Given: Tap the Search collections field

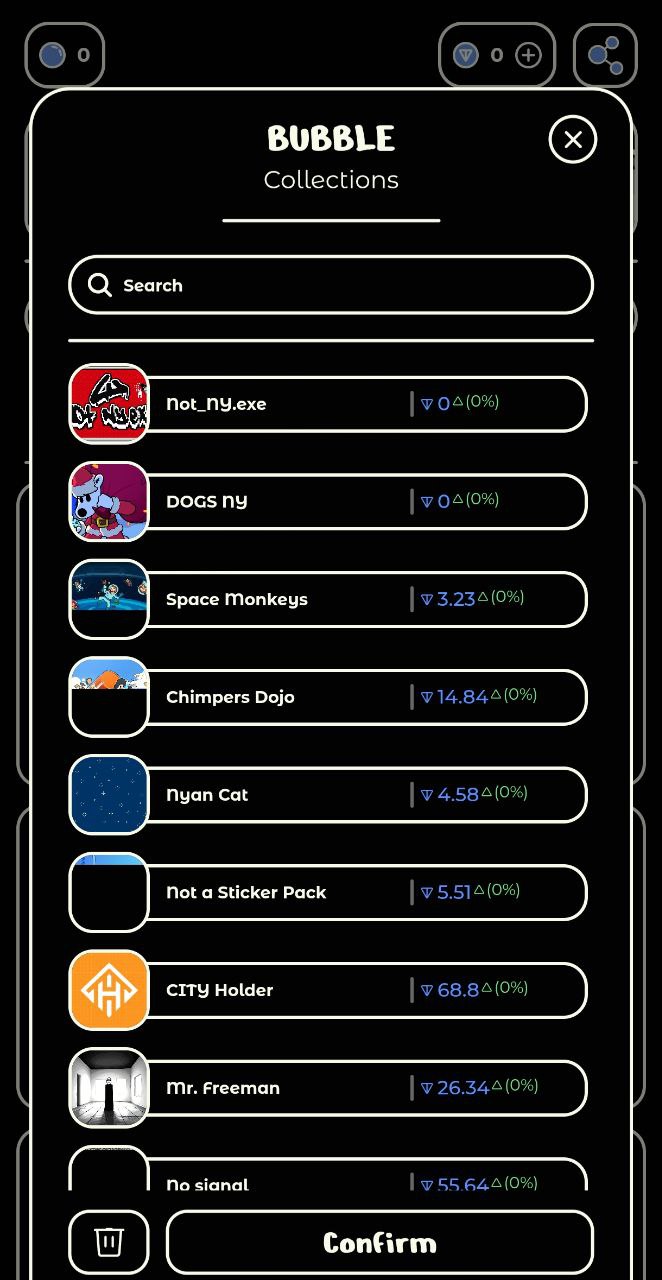Looking at the screenshot, I should click(331, 285).
